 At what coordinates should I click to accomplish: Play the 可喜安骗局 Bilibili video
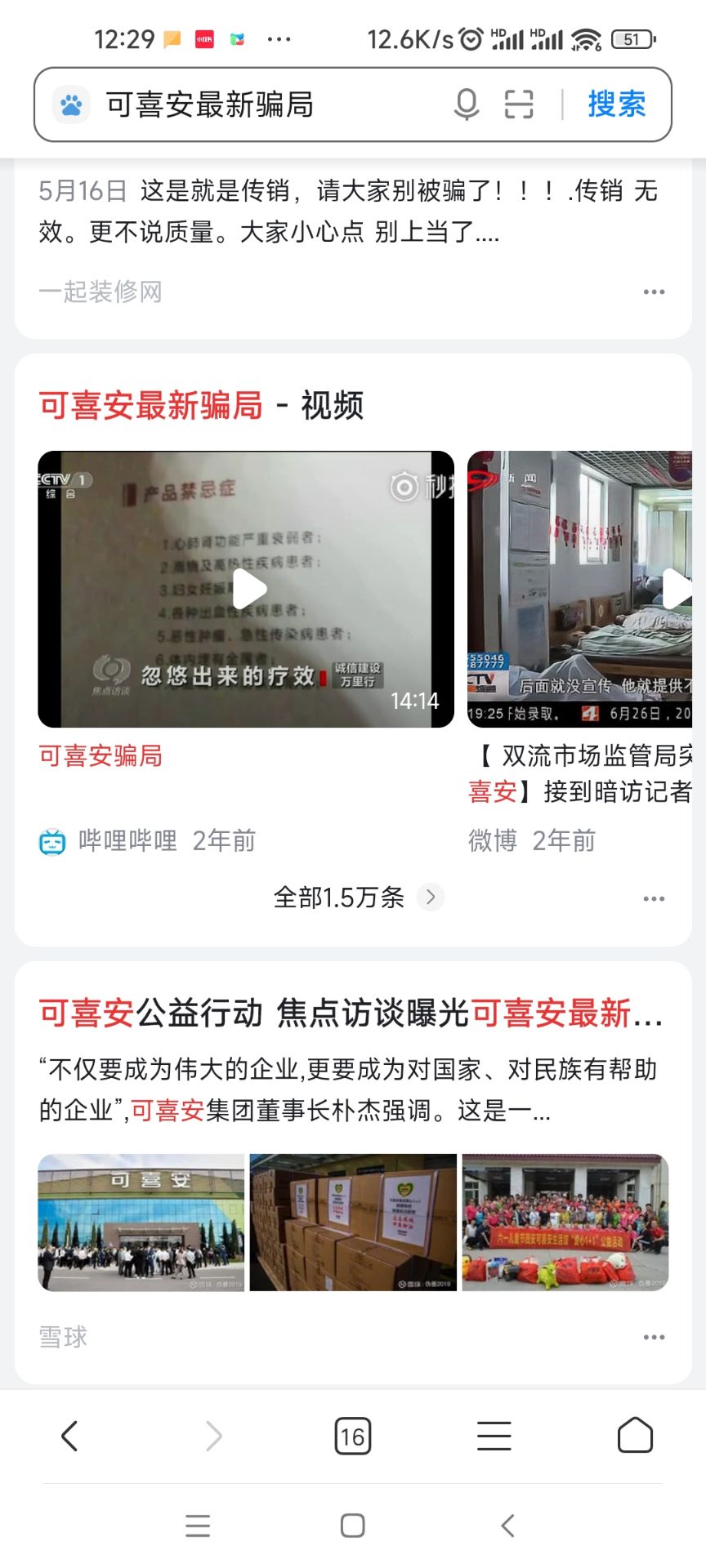point(246,589)
